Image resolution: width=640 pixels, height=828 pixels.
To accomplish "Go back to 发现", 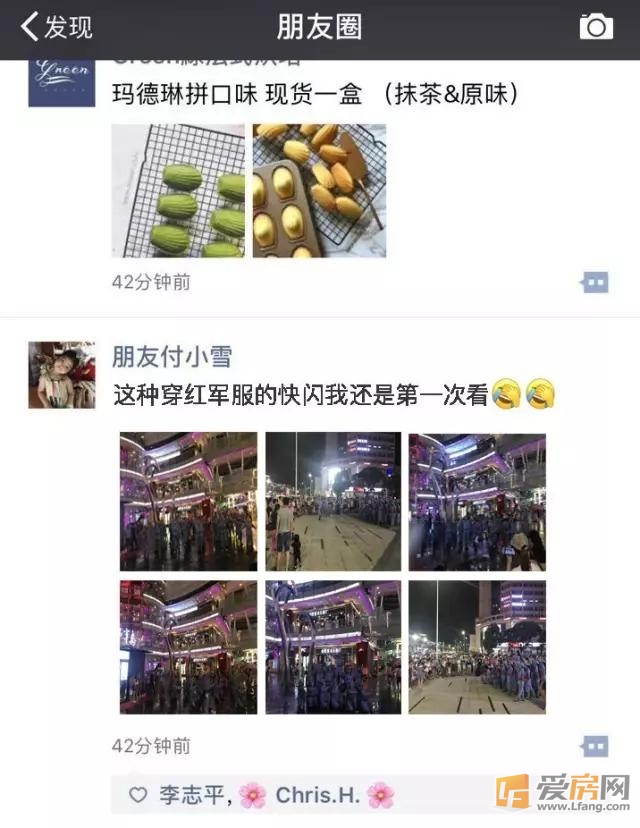I will pyautogui.click(x=56, y=27).
